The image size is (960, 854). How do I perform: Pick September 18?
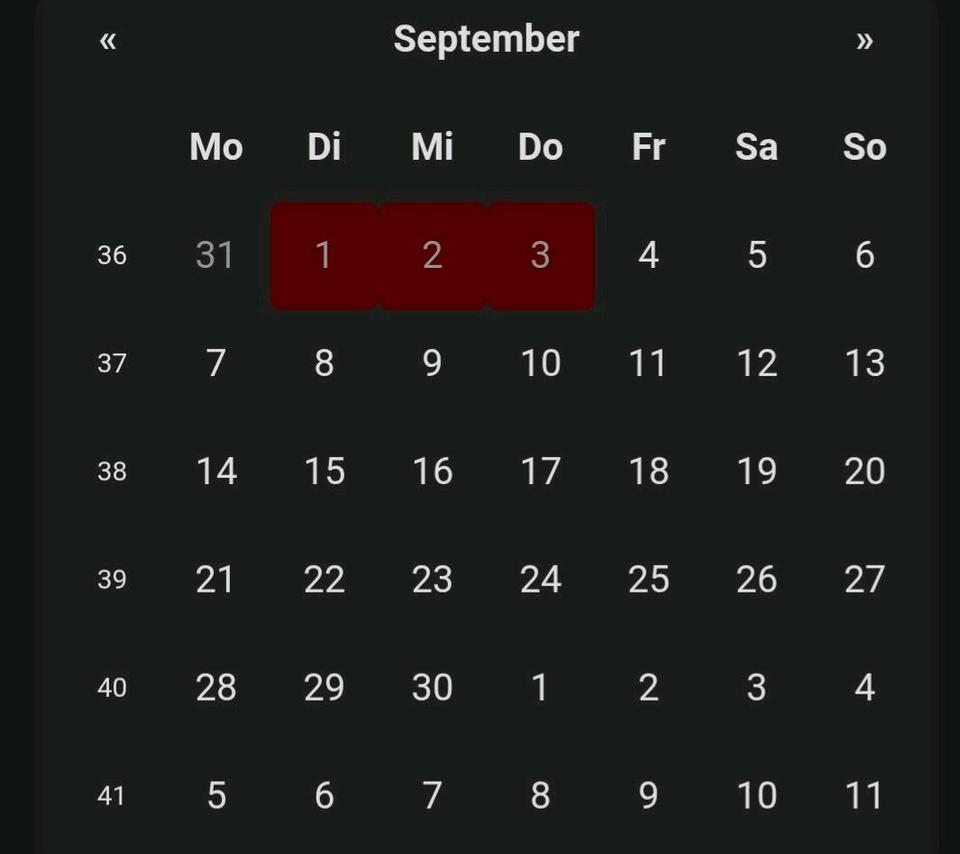point(648,471)
